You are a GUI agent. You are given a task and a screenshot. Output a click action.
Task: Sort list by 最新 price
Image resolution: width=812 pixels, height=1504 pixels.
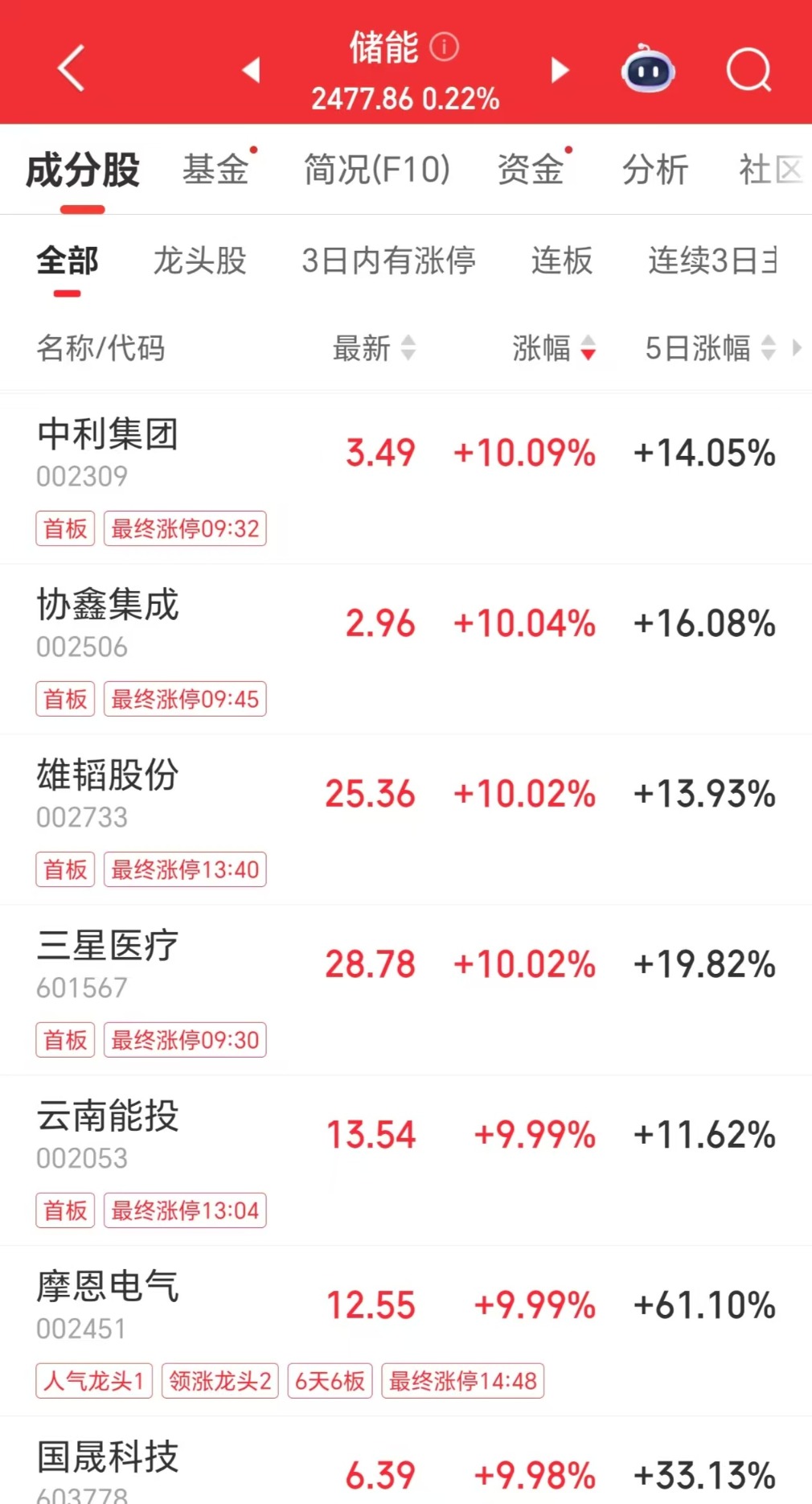tap(374, 348)
